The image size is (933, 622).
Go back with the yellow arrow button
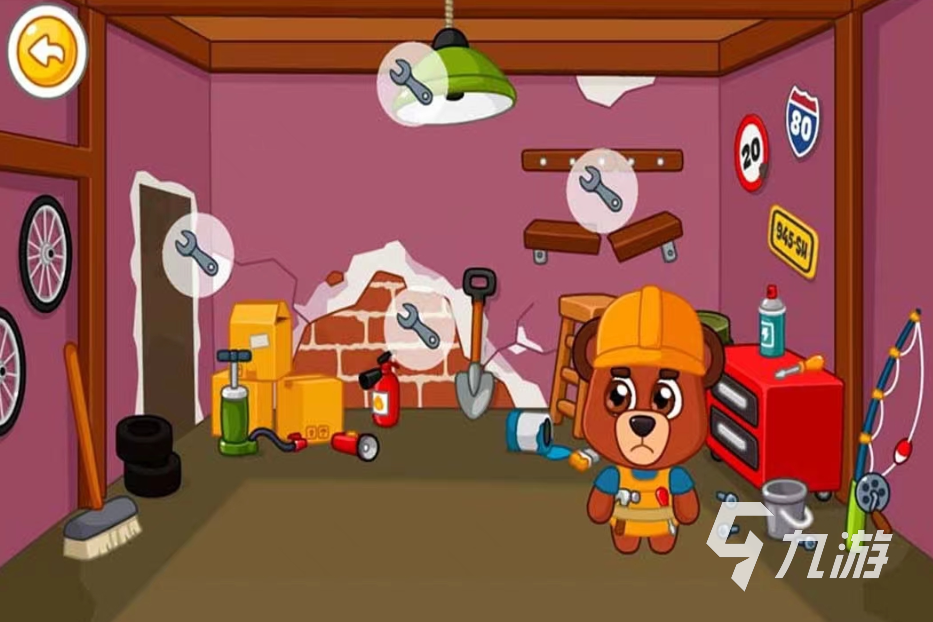tap(47, 50)
